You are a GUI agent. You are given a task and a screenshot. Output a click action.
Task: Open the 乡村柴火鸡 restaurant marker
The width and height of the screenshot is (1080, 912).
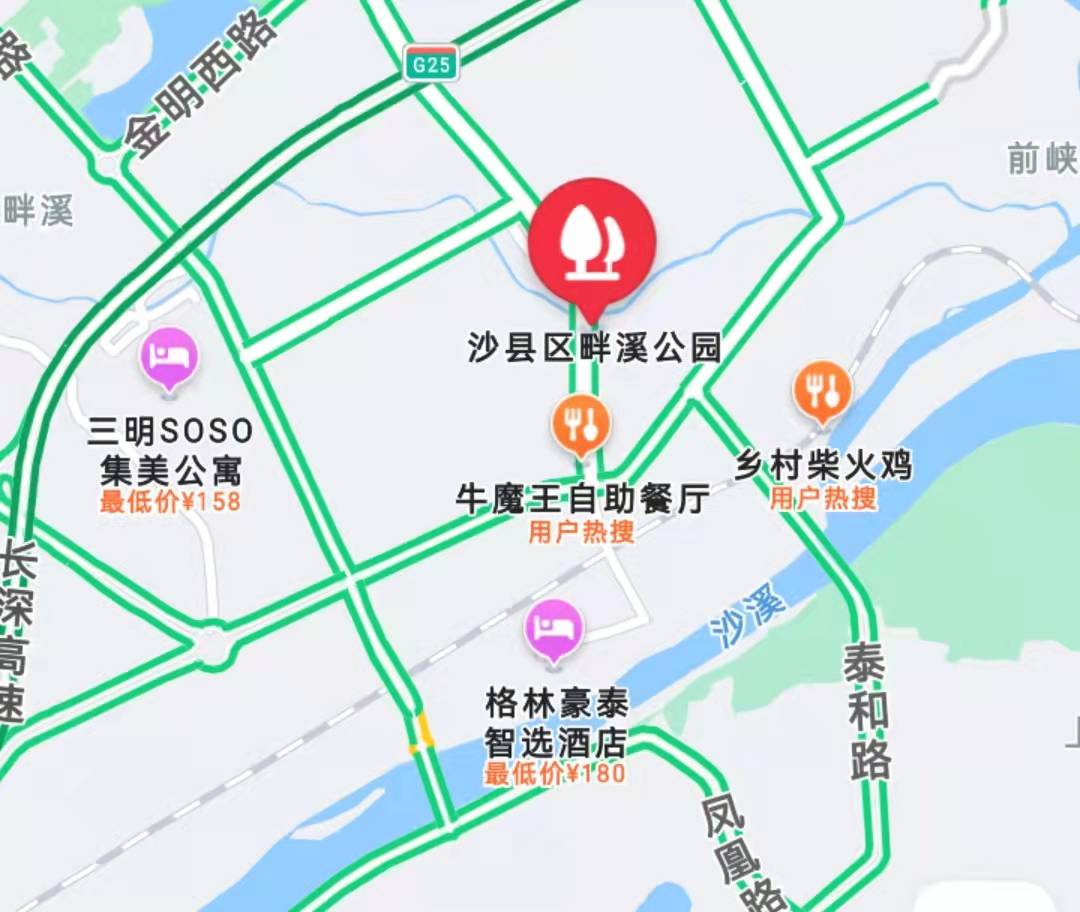click(822, 389)
